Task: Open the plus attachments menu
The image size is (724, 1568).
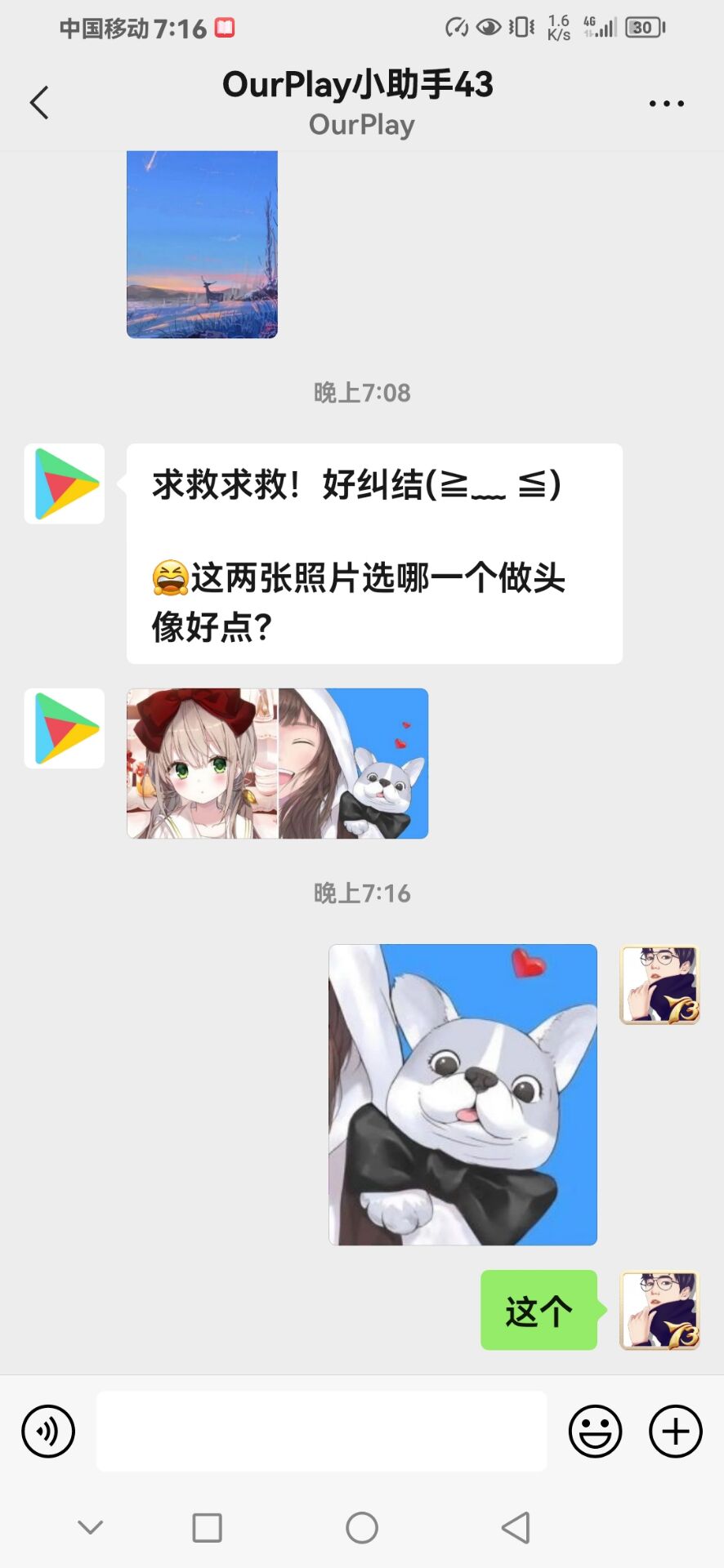Action: click(675, 1431)
